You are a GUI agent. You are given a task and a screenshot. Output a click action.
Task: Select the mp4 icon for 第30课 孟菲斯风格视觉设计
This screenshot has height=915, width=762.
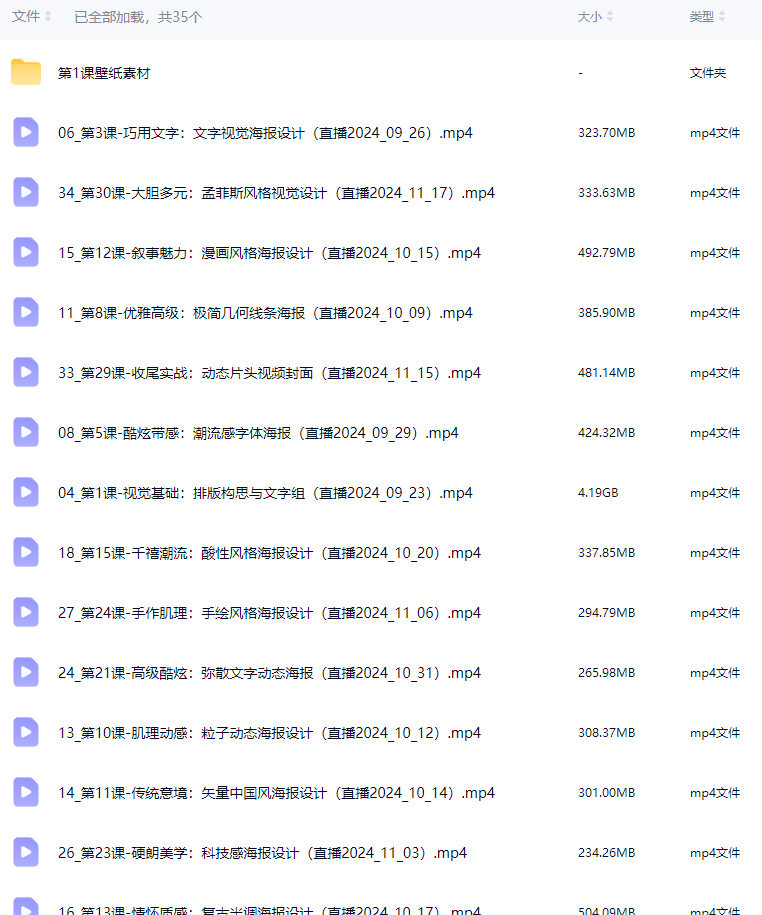25,192
